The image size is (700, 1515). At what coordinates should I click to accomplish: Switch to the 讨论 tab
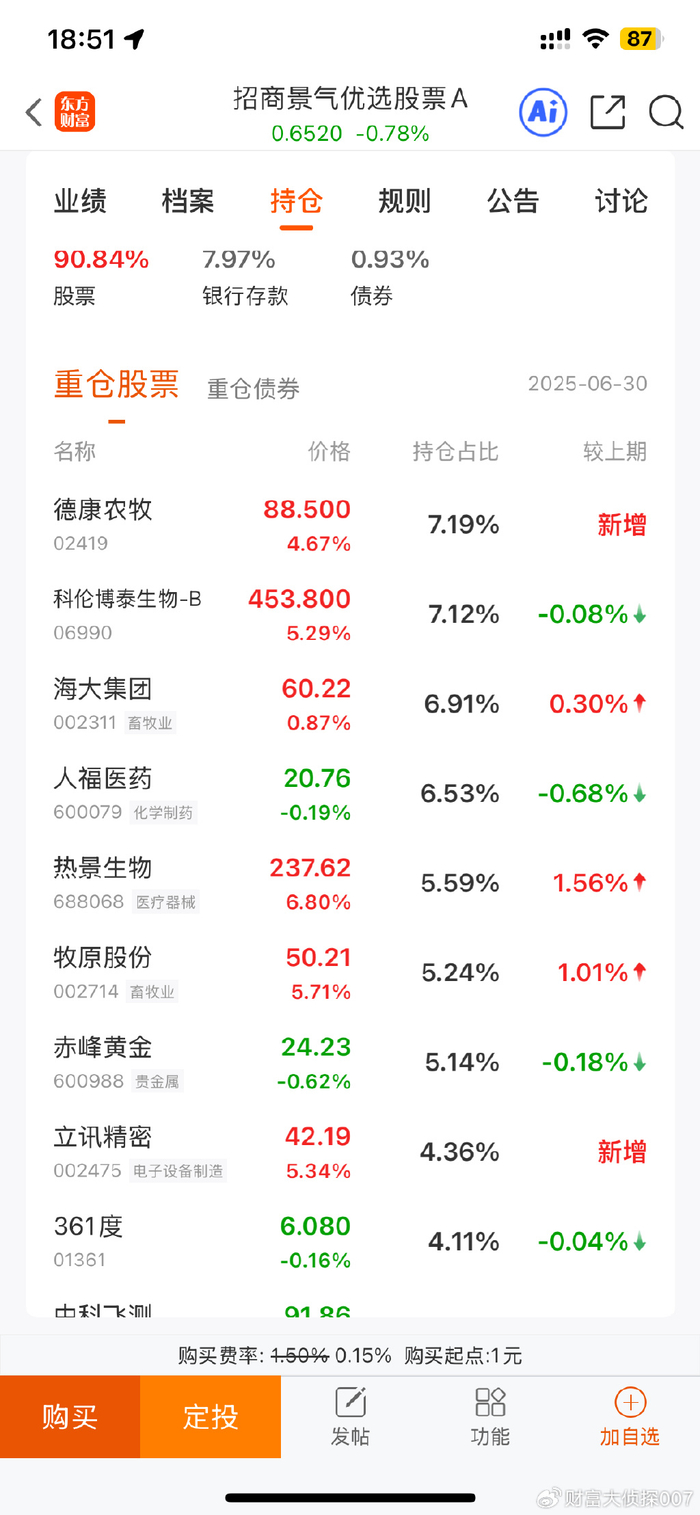click(x=621, y=201)
